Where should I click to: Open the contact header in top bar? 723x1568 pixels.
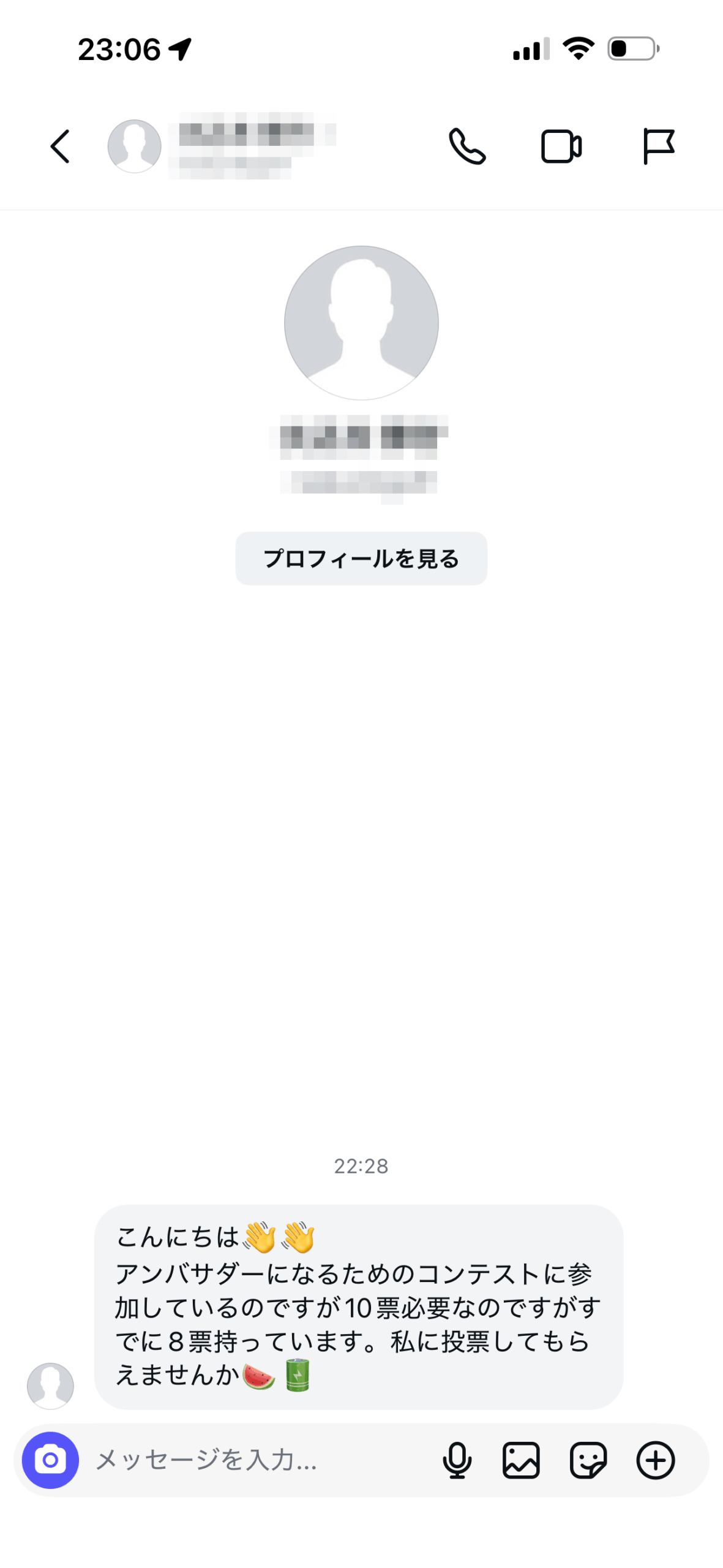245,146
